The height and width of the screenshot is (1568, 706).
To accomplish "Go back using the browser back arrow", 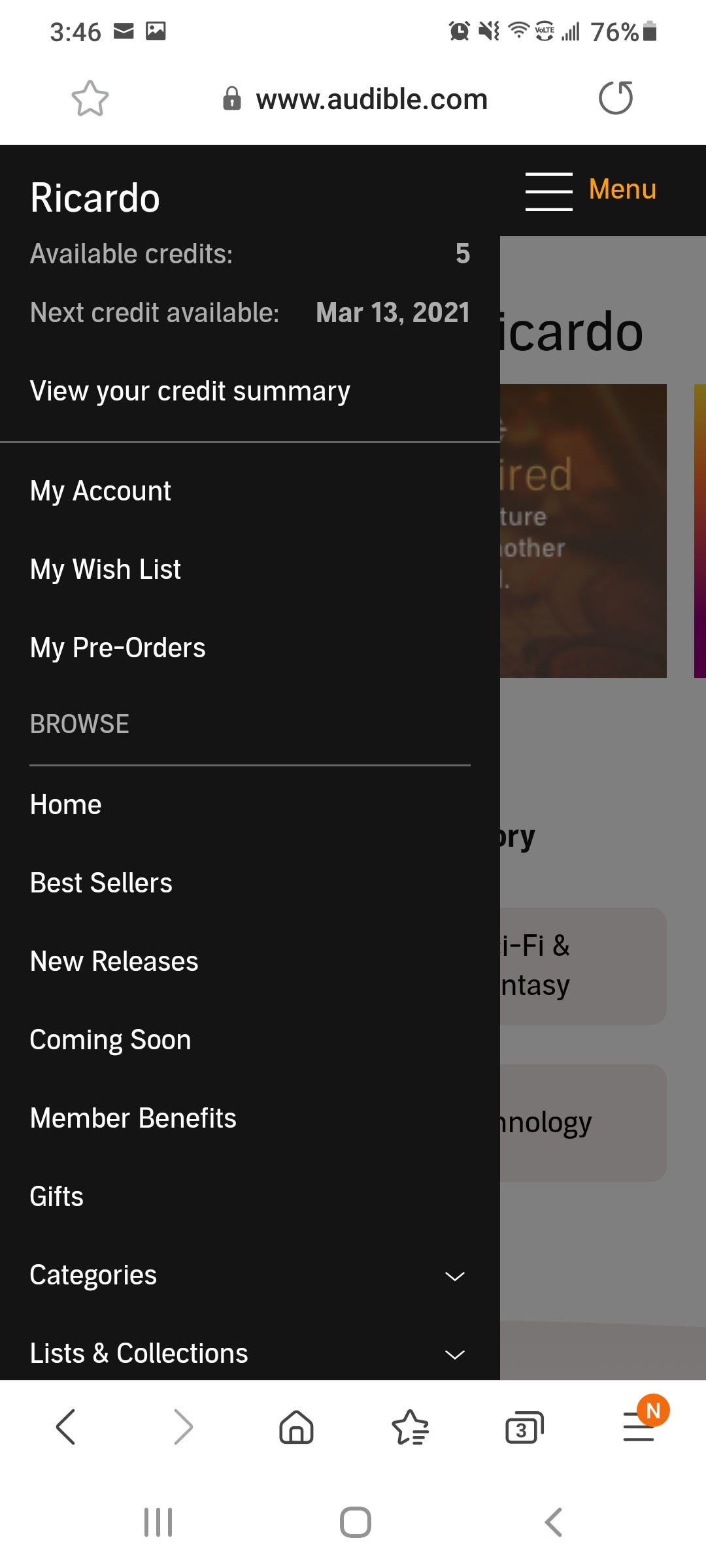I will [x=65, y=1427].
